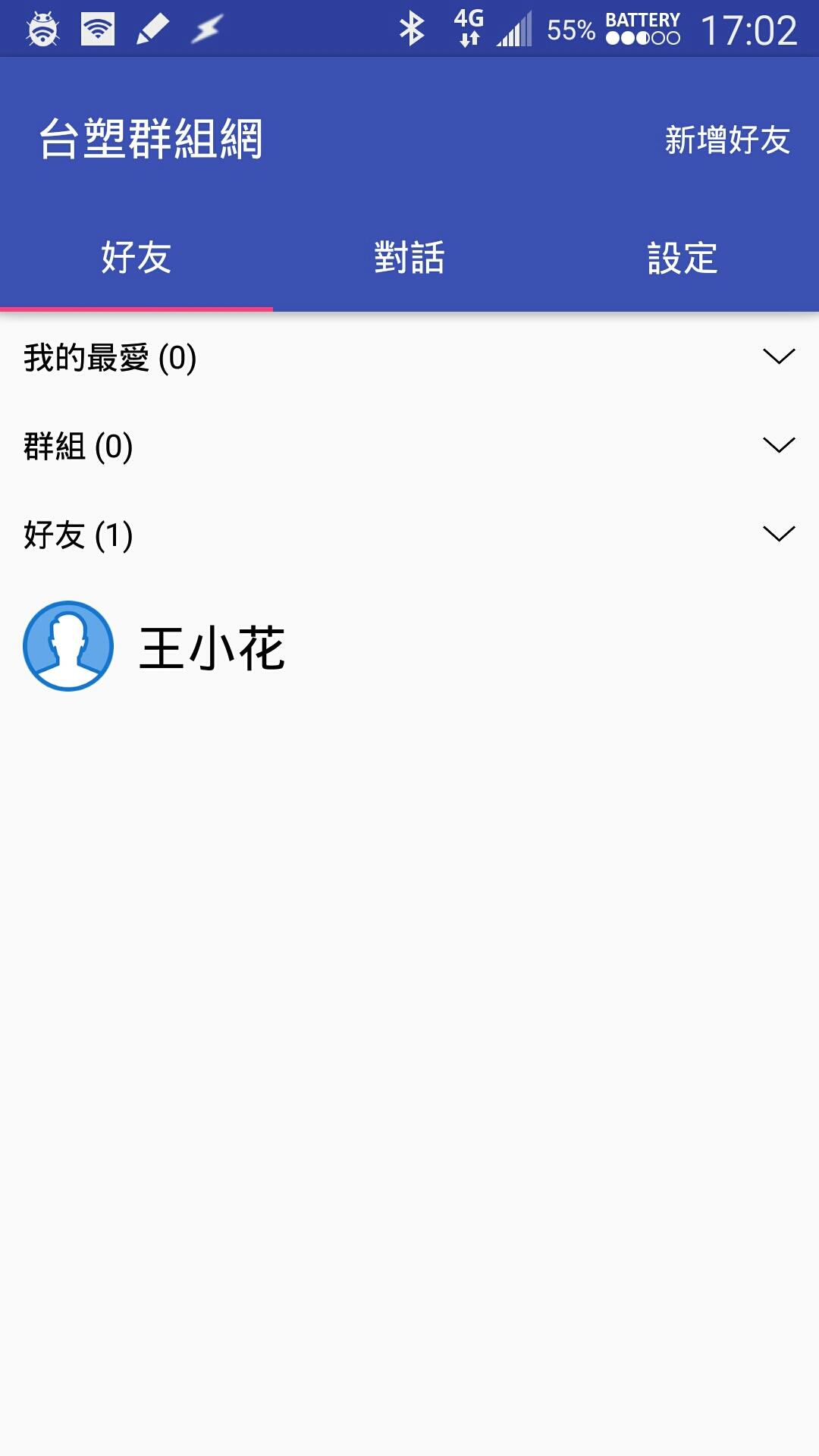The image size is (819, 1456).
Task: Open friend 王小花
Action: tap(212, 647)
